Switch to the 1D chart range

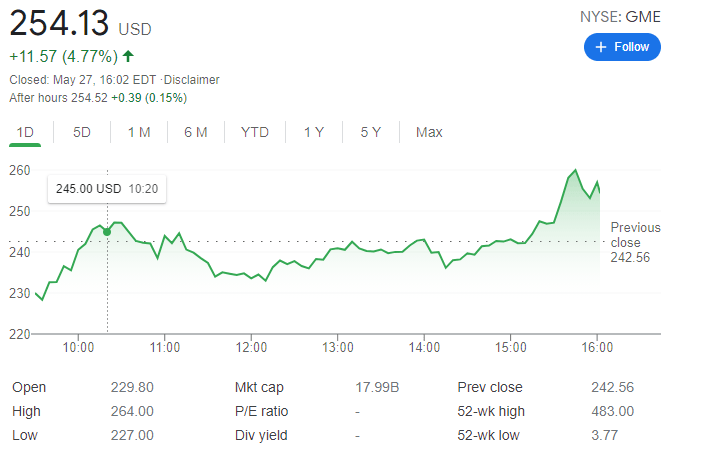pyautogui.click(x=26, y=132)
